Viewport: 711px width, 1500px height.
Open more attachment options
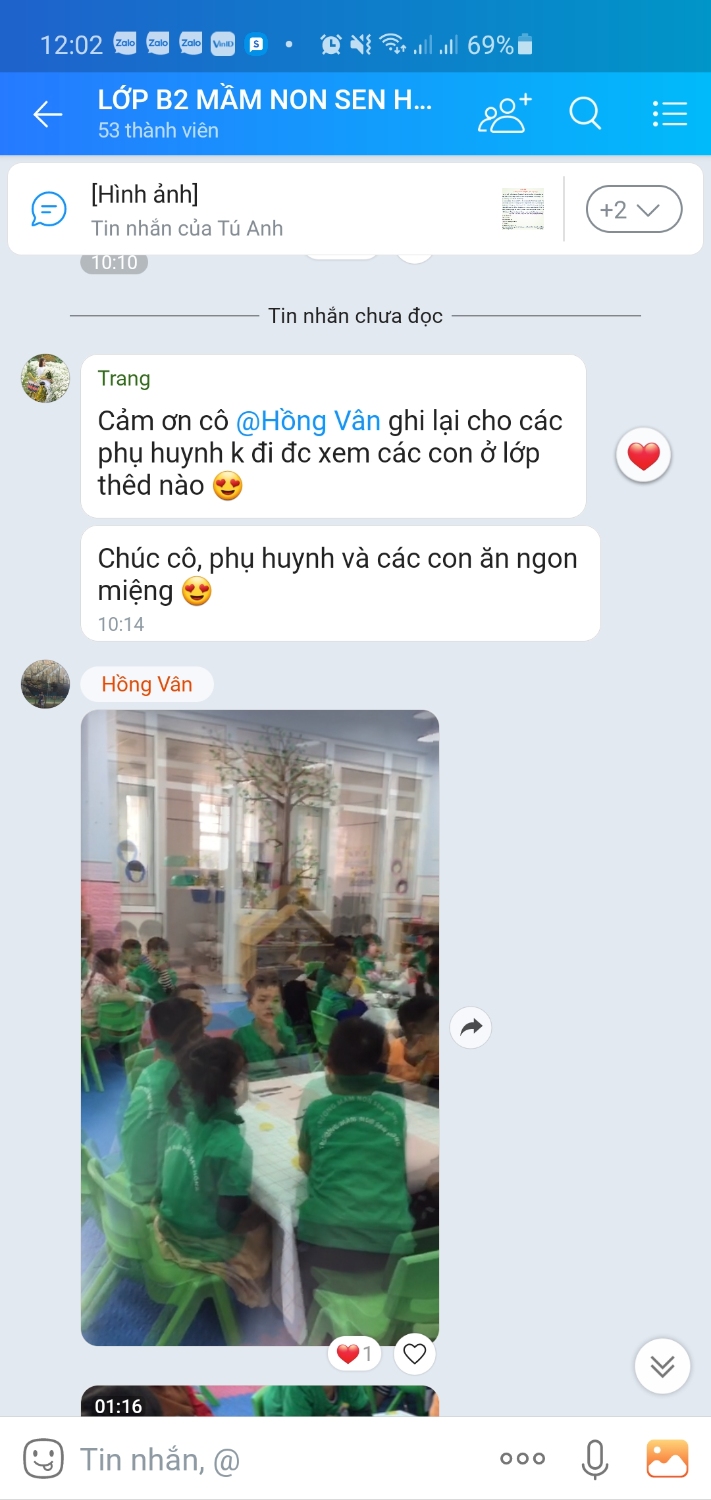pyautogui.click(x=522, y=1459)
